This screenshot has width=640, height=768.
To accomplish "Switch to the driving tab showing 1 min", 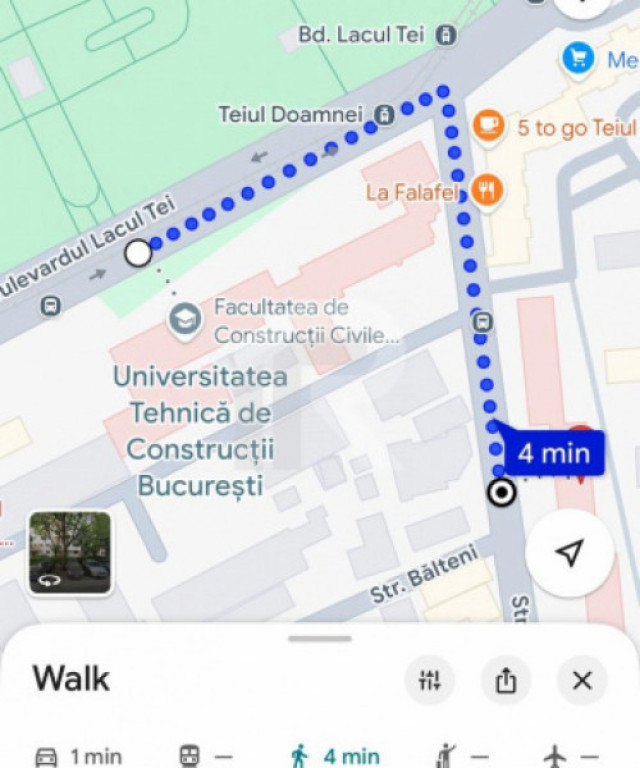I will pos(78,756).
